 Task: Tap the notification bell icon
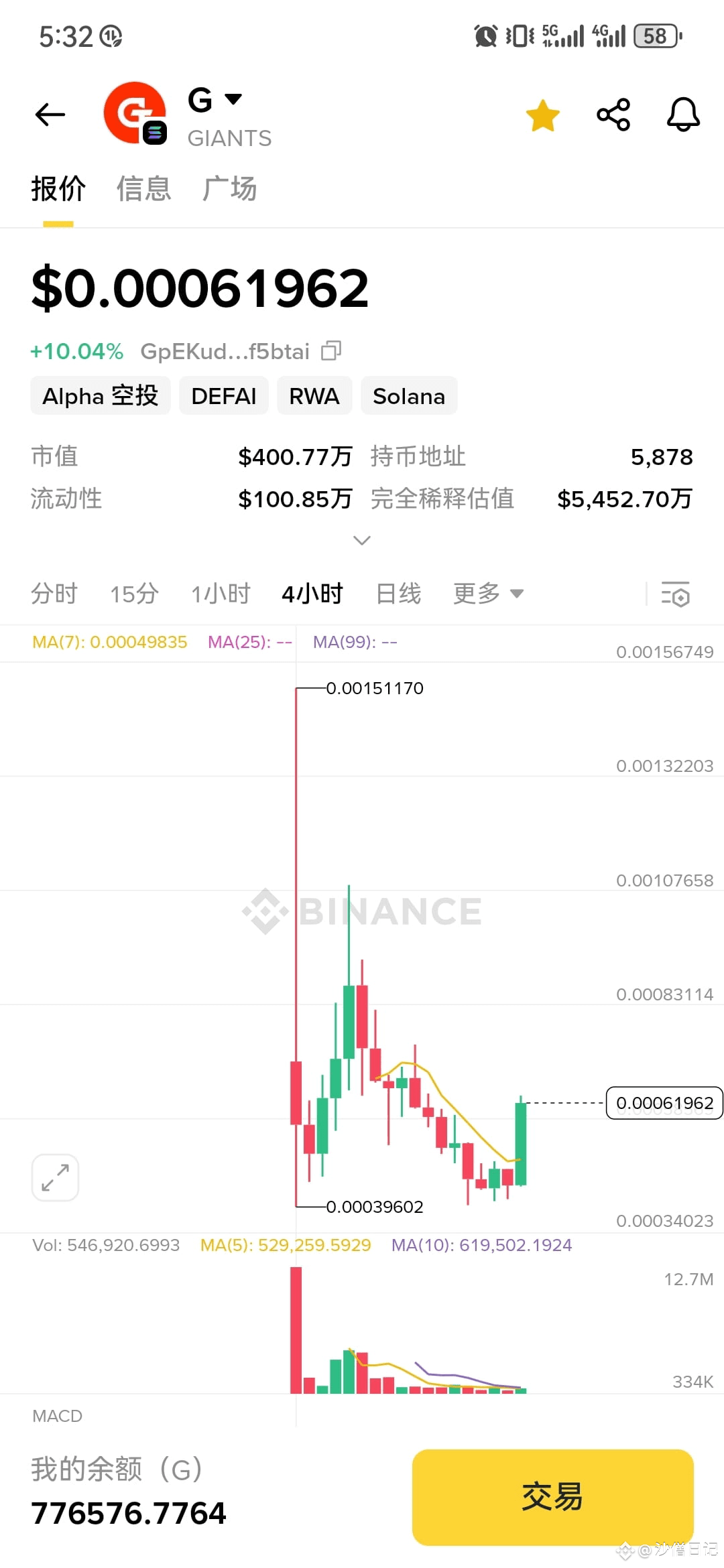(682, 114)
